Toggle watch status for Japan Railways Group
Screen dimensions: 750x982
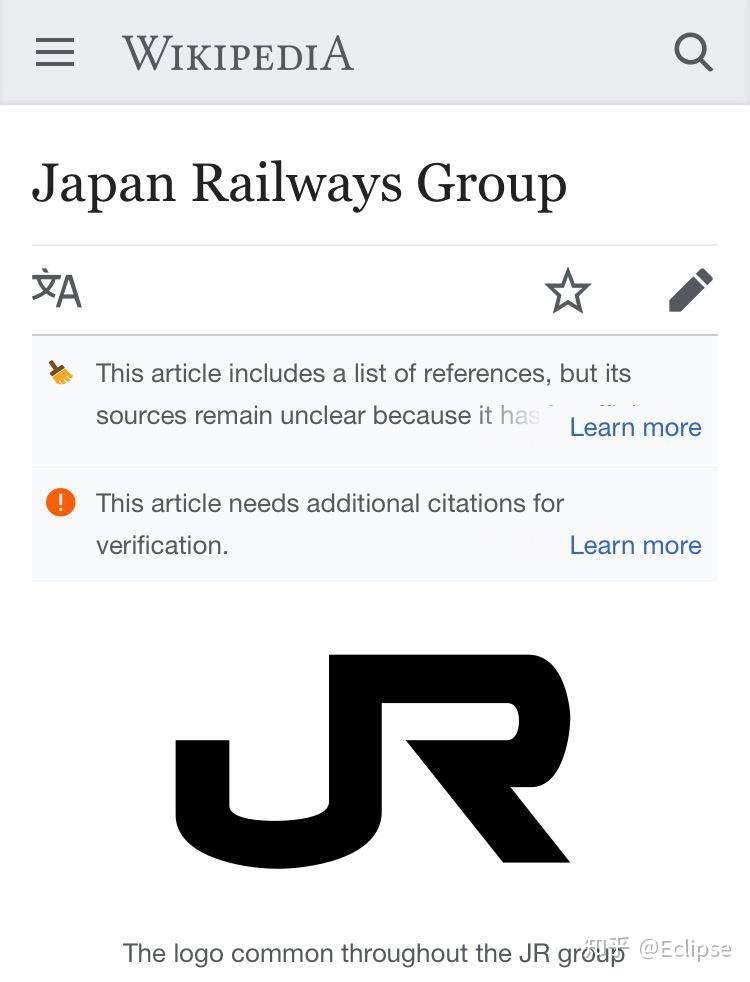(x=568, y=291)
